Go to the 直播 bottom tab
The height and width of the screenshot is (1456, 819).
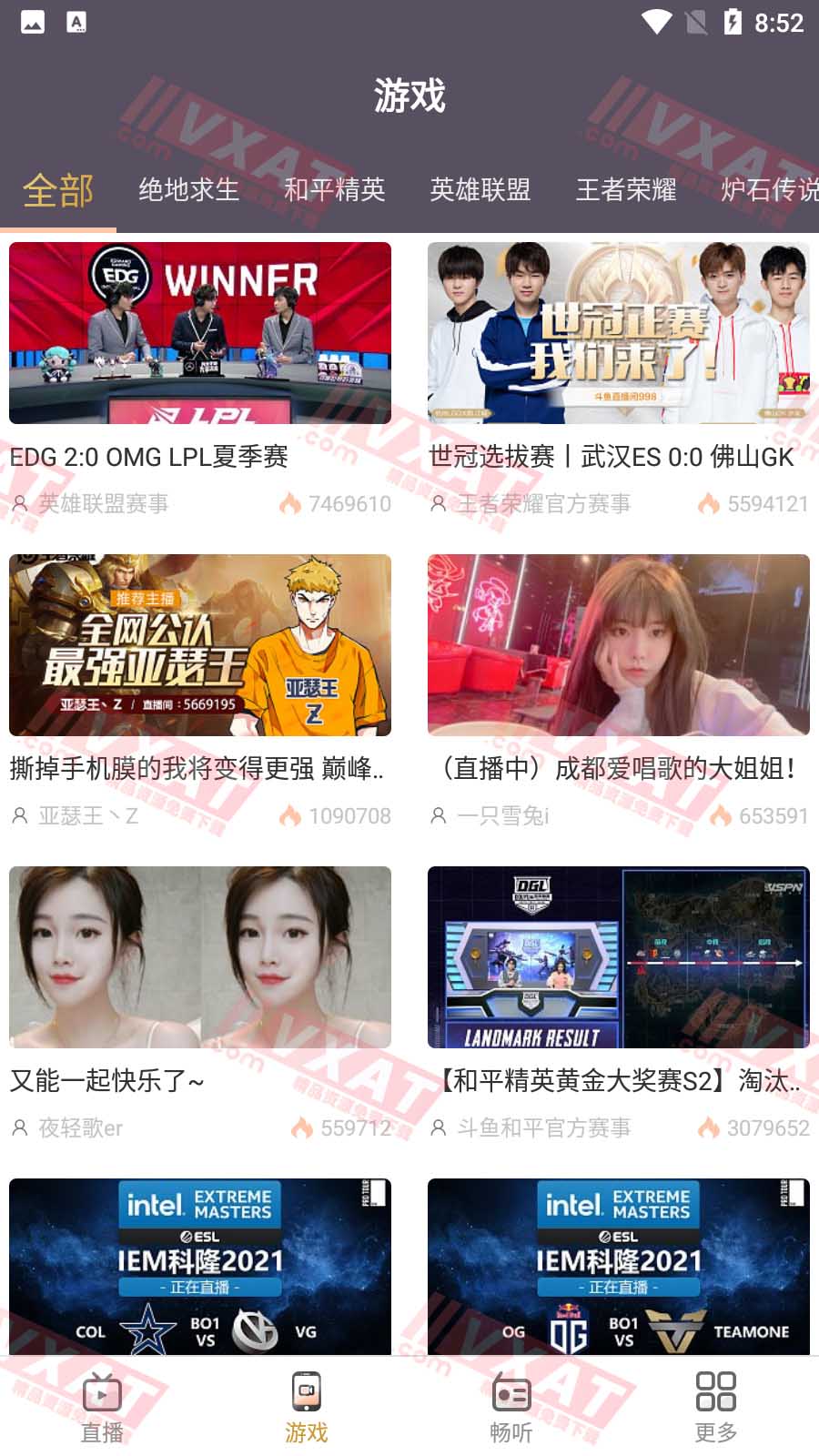pyautogui.click(x=102, y=1406)
